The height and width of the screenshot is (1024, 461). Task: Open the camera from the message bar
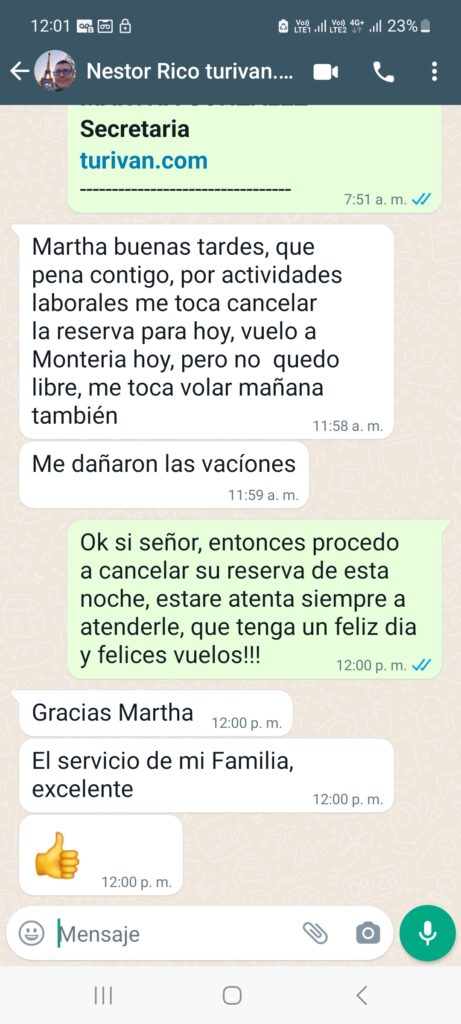click(x=368, y=933)
